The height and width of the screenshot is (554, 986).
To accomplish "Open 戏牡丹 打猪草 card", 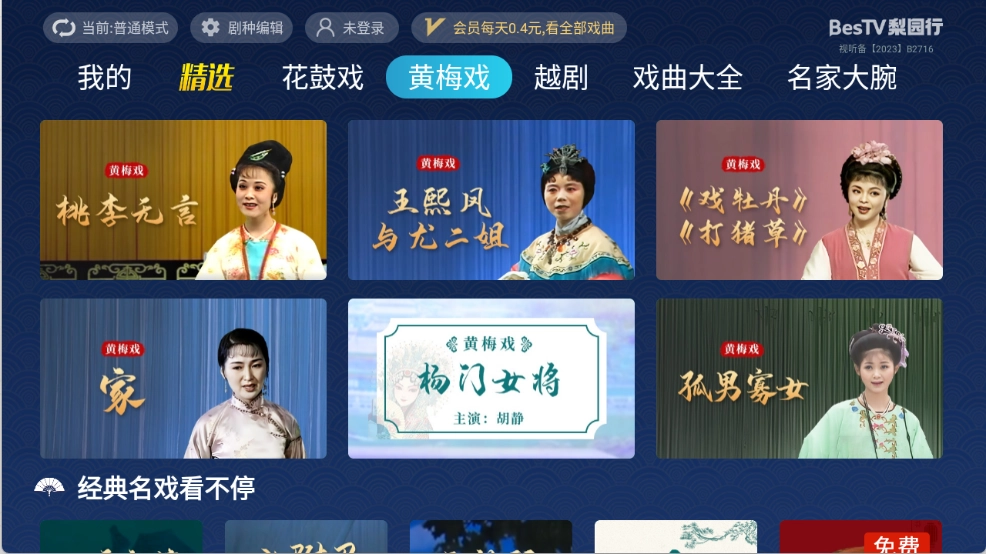I will (x=799, y=200).
